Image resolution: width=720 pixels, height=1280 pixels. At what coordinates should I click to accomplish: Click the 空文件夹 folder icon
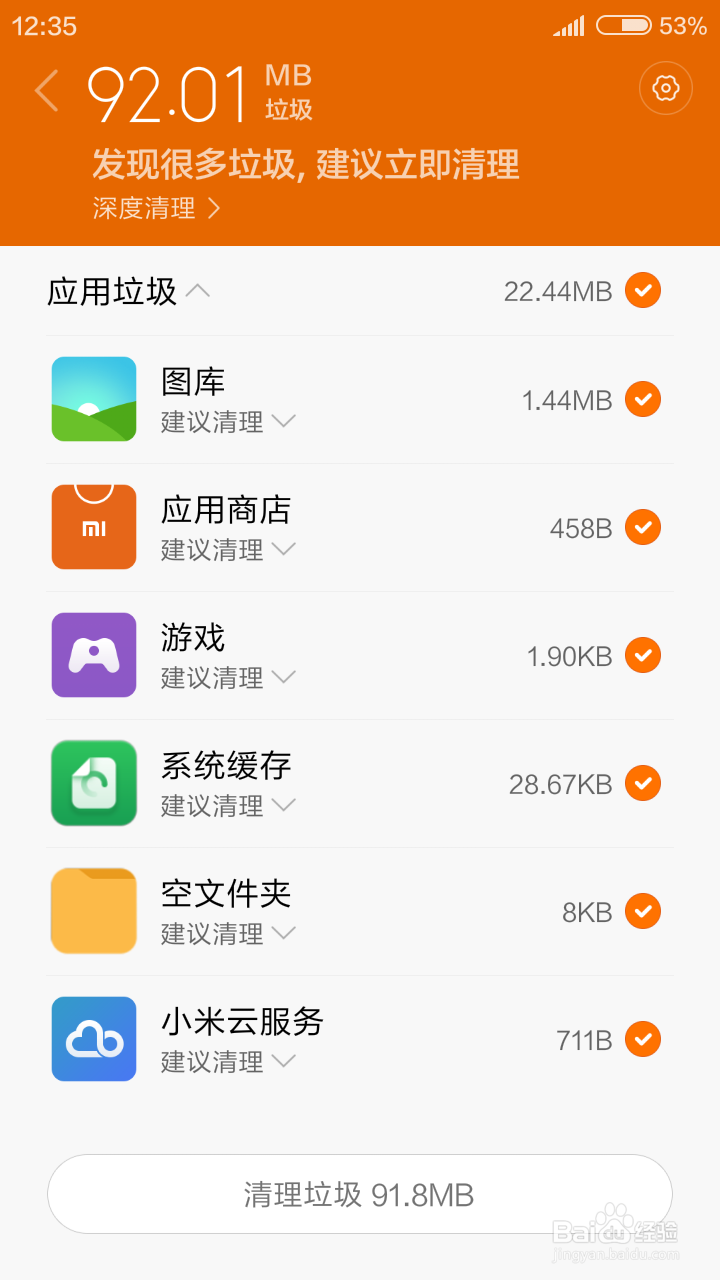coord(93,911)
